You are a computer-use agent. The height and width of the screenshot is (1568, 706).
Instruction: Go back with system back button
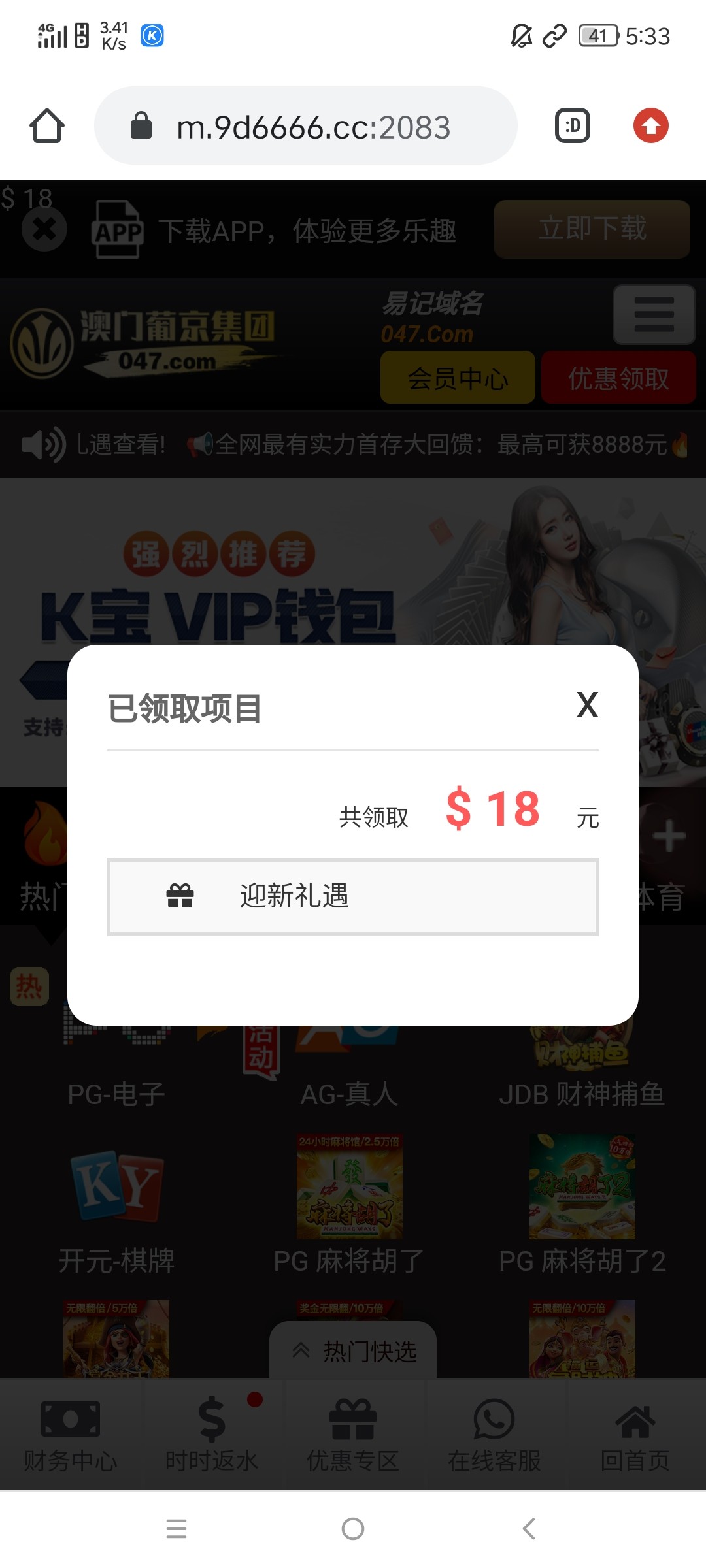[x=529, y=1529]
